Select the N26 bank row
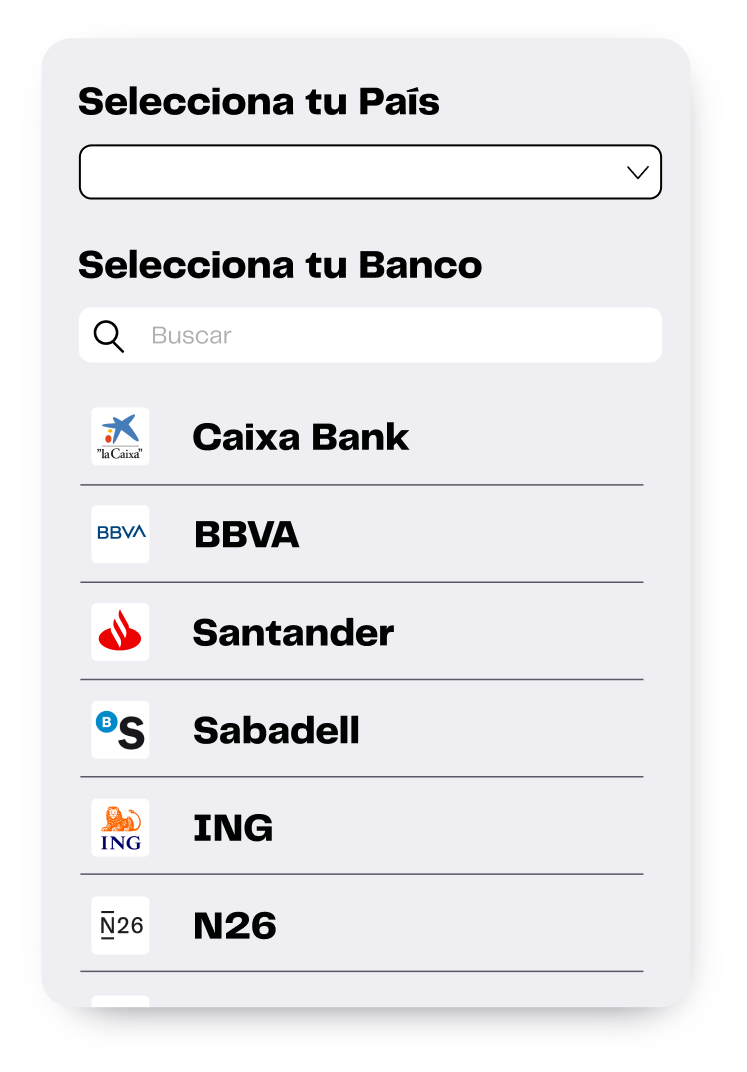 pyautogui.click(x=235, y=926)
